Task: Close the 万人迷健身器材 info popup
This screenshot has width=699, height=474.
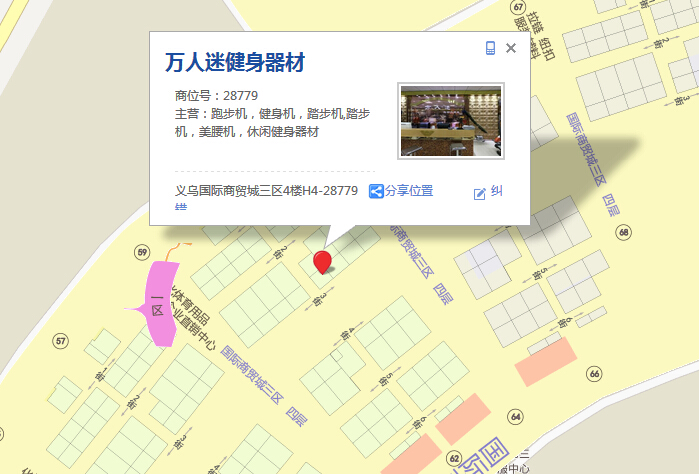Action: (511, 48)
